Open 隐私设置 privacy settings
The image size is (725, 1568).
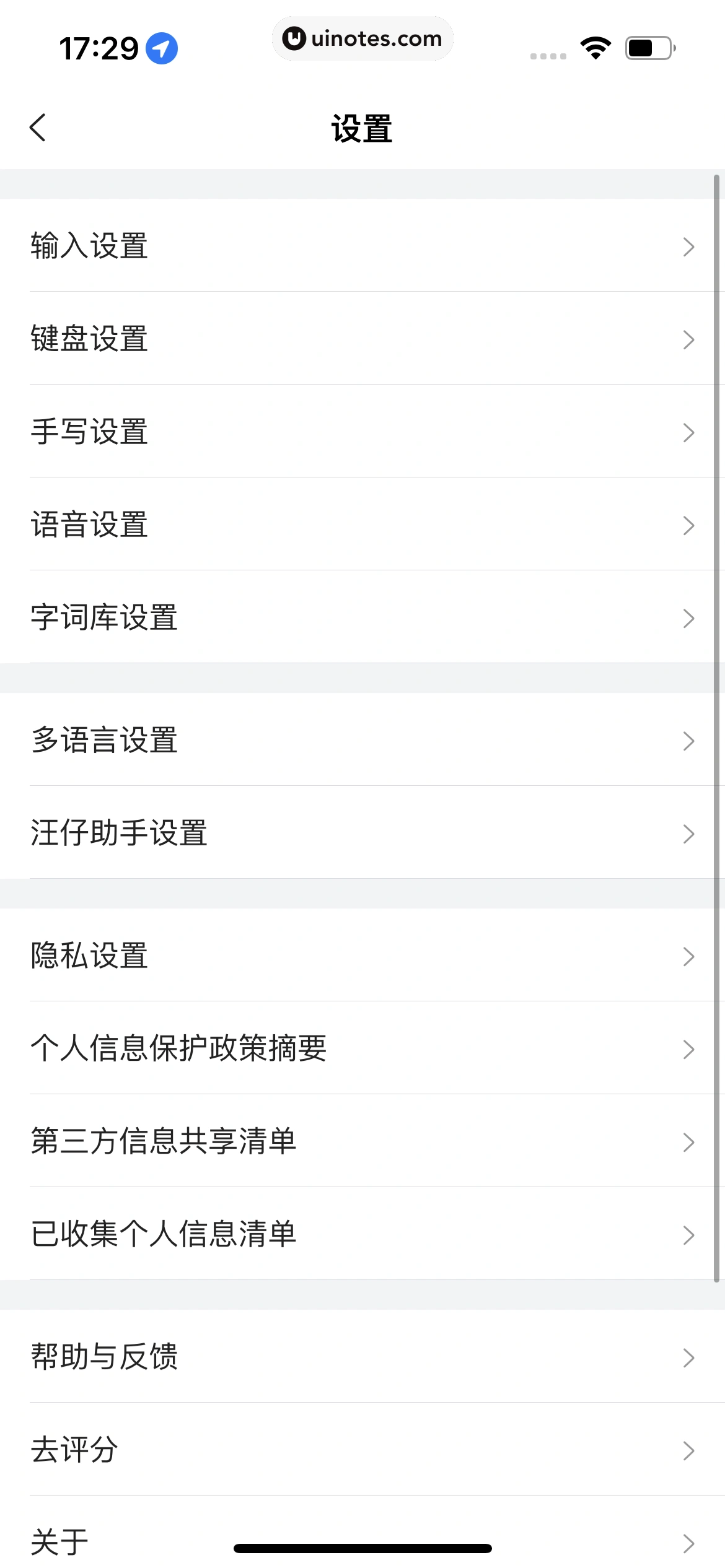(x=248, y=956)
